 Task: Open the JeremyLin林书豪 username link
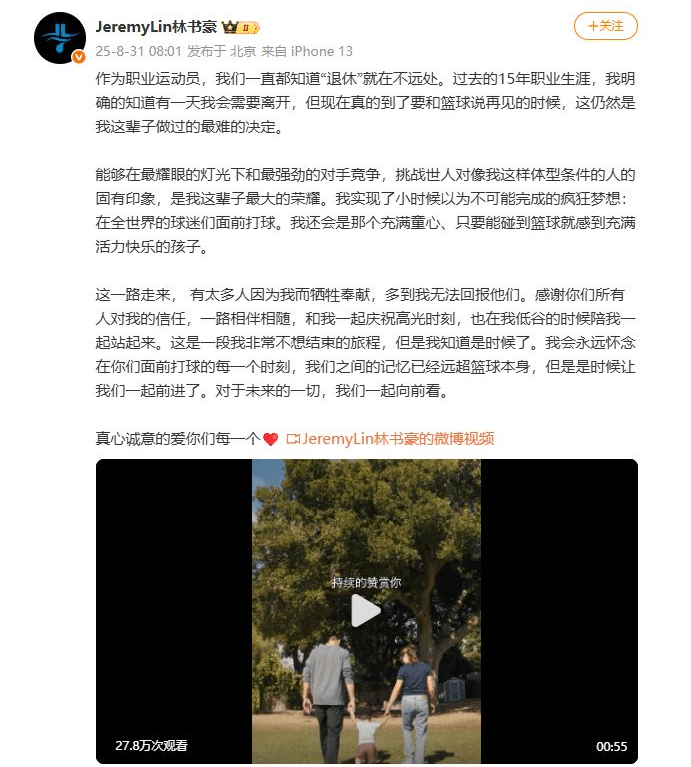tap(156, 27)
